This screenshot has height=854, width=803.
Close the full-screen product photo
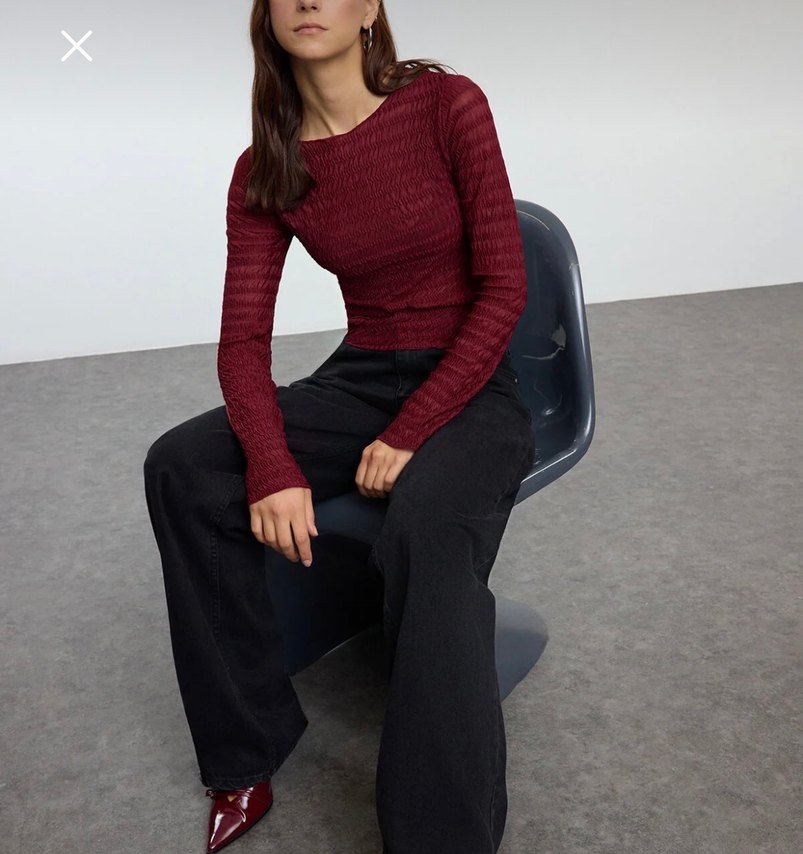(76, 46)
